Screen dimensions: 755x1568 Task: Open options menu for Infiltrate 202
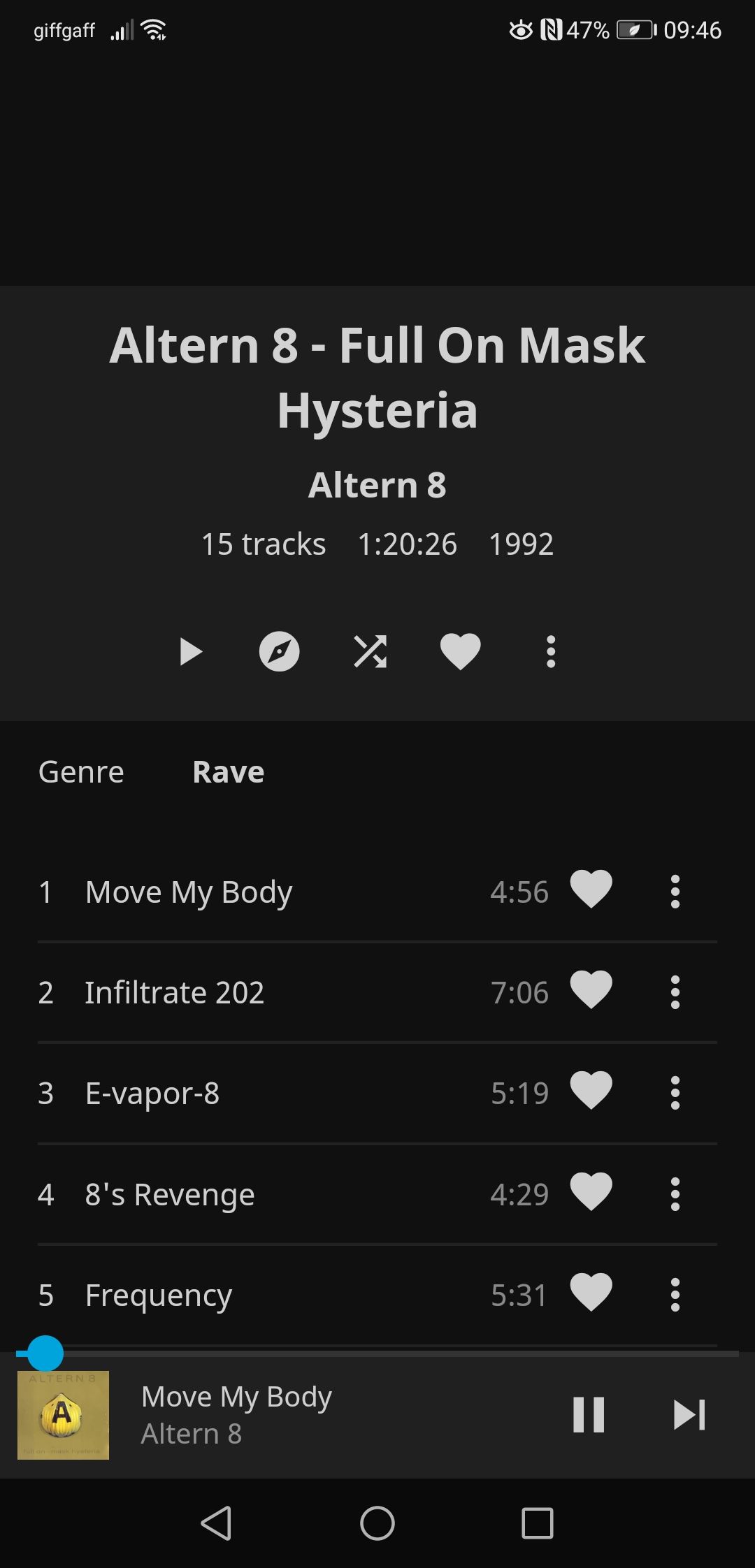pos(675,992)
